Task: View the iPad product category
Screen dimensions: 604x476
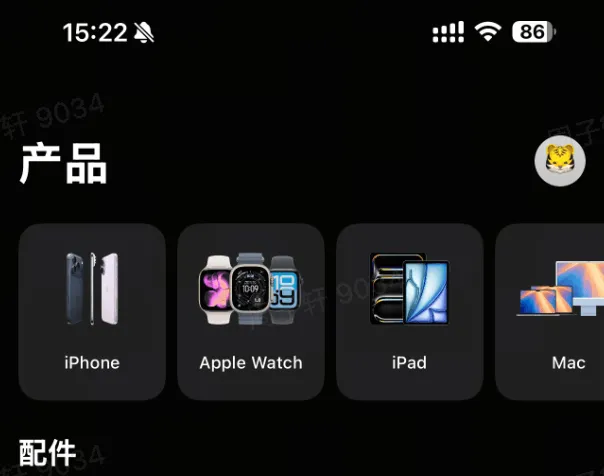Action: coord(409,311)
